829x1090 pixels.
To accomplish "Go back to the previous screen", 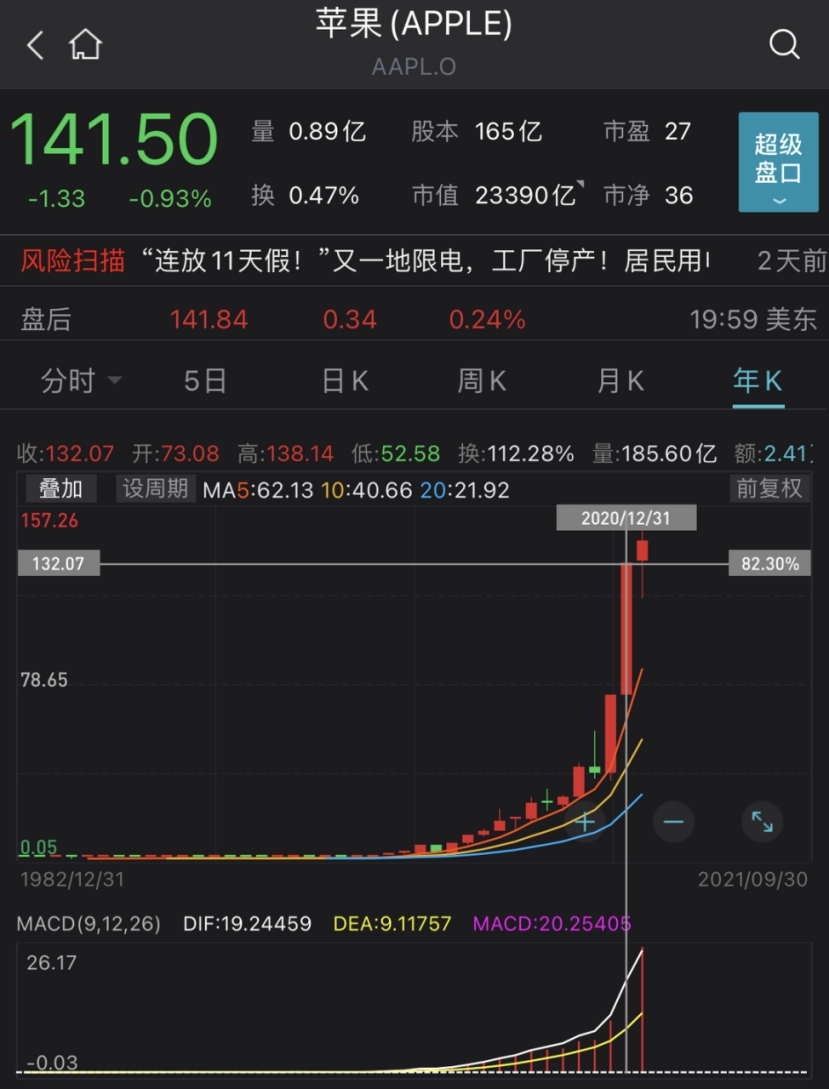I will [35, 45].
